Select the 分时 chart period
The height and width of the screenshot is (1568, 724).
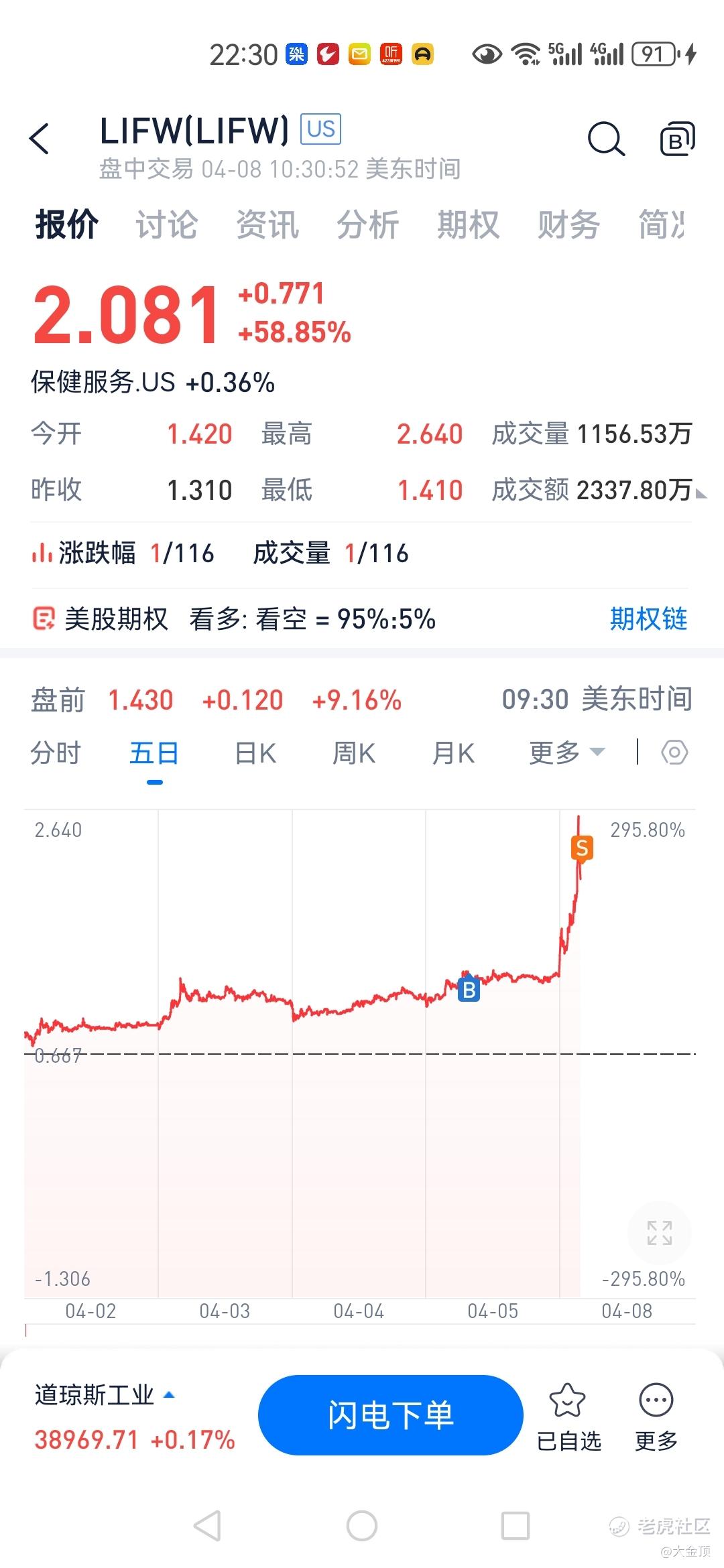[x=56, y=753]
